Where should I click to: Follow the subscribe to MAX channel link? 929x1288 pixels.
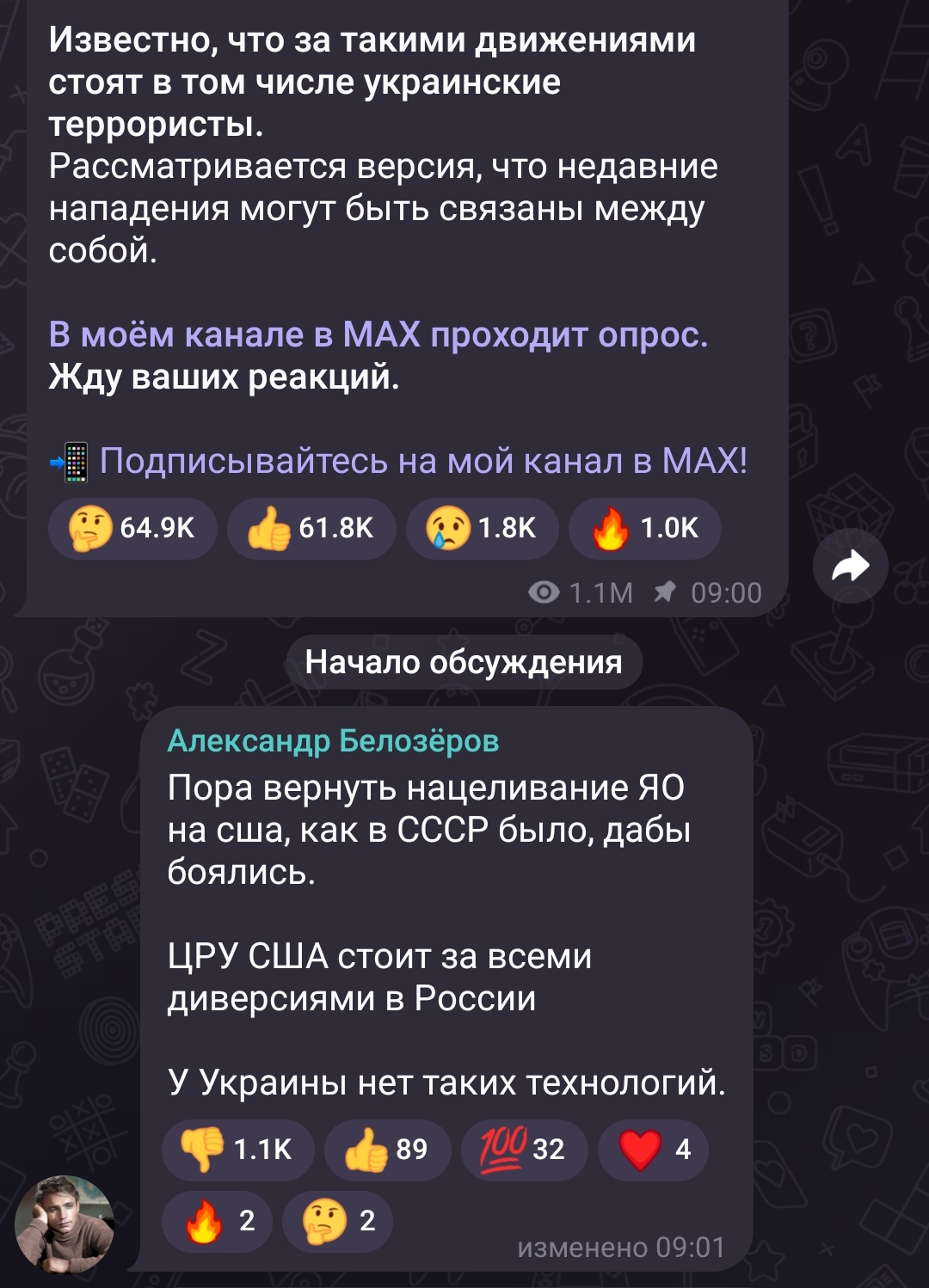[422, 461]
